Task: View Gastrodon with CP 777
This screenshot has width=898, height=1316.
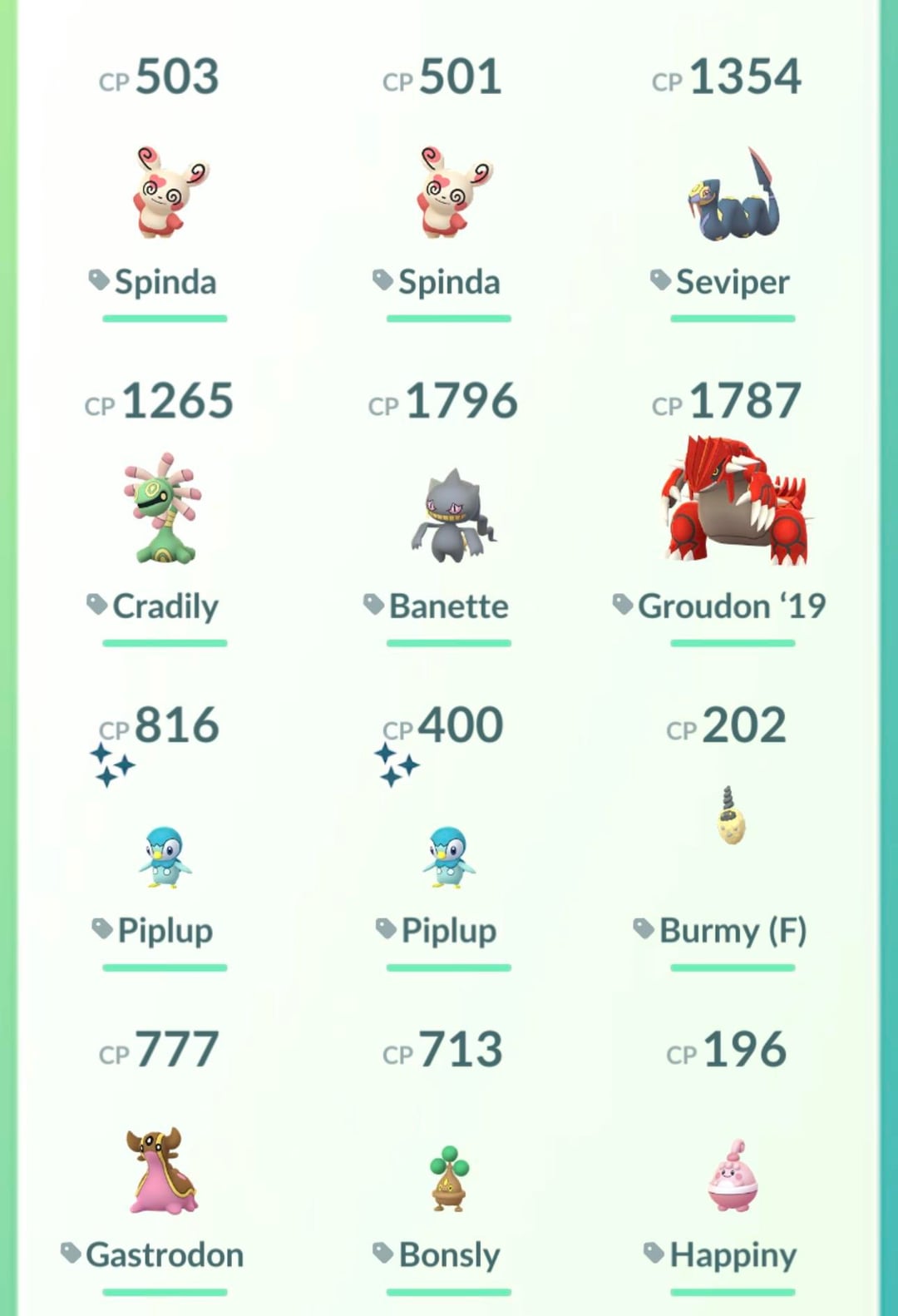Action: (x=162, y=1170)
